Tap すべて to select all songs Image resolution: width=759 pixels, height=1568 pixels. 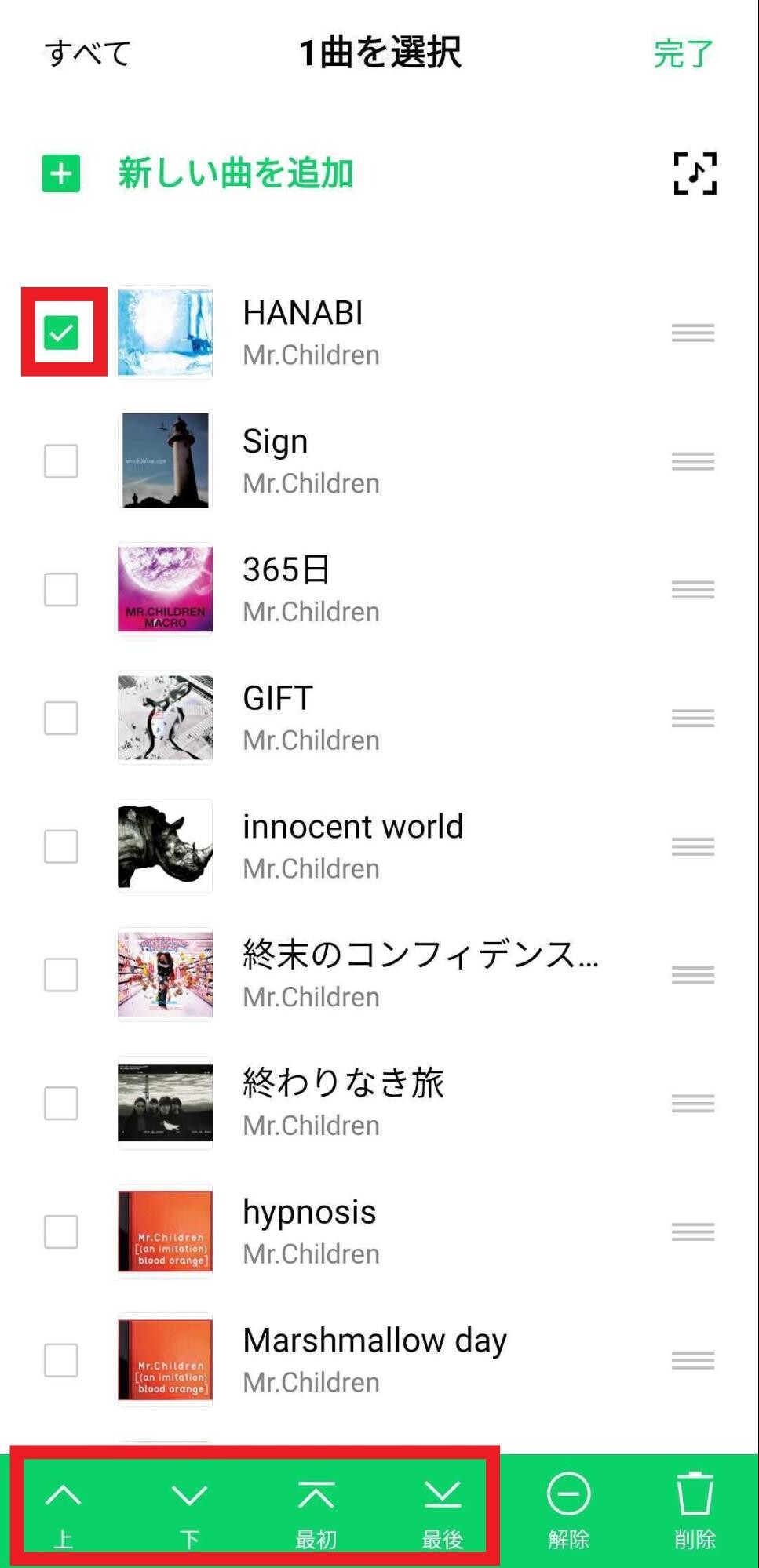click(86, 52)
